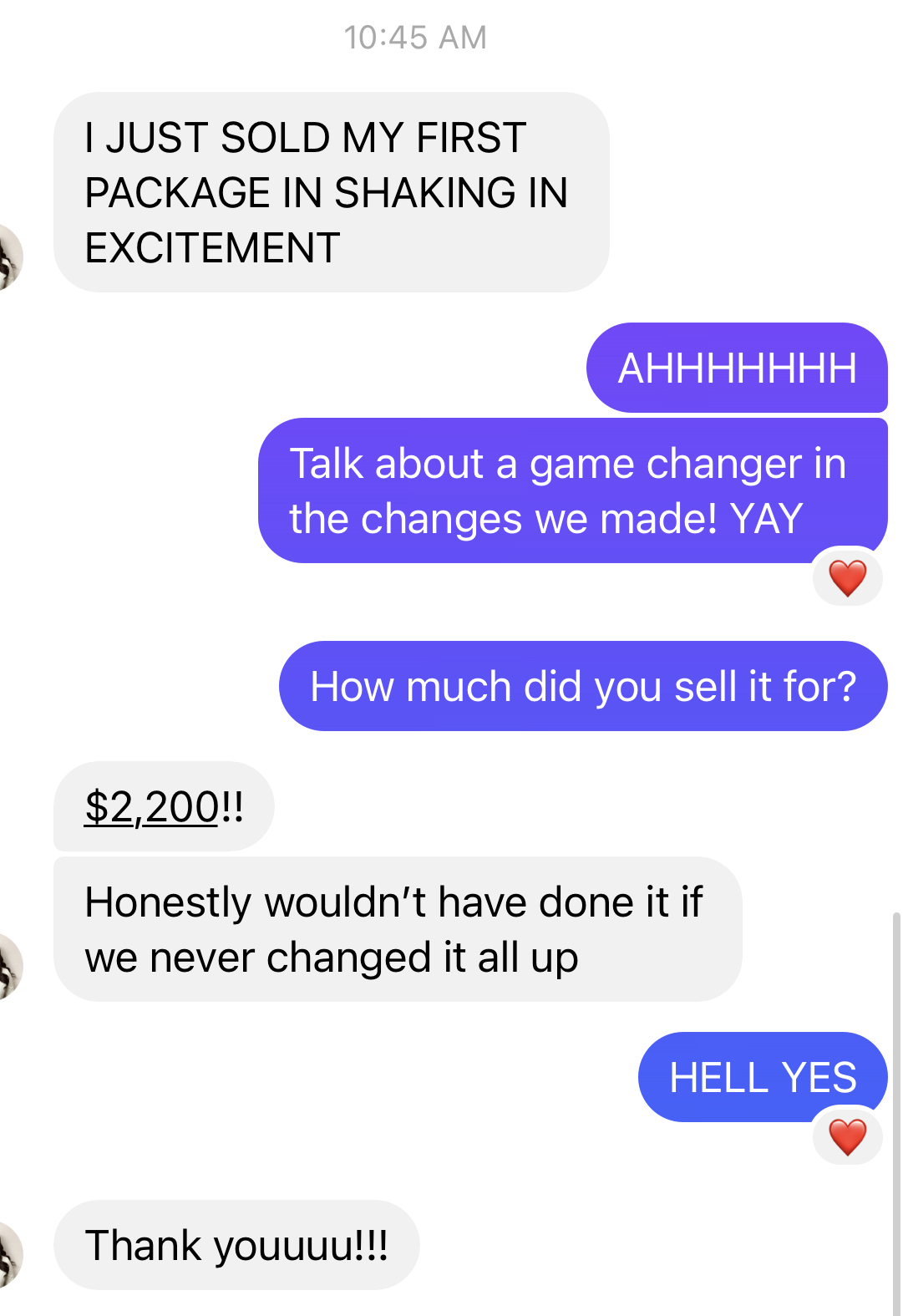
Task: Tap the heart reaction under the game changer message
Action: click(847, 577)
